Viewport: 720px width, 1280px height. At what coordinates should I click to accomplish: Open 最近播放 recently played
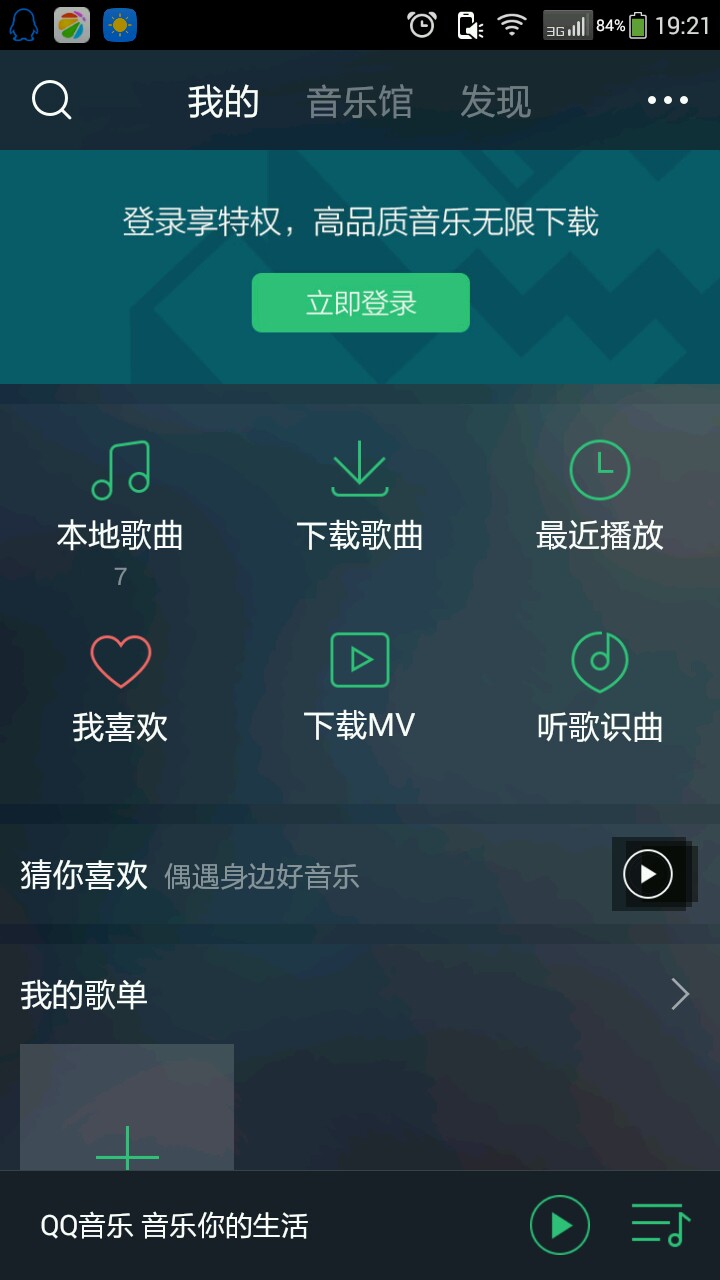point(599,497)
